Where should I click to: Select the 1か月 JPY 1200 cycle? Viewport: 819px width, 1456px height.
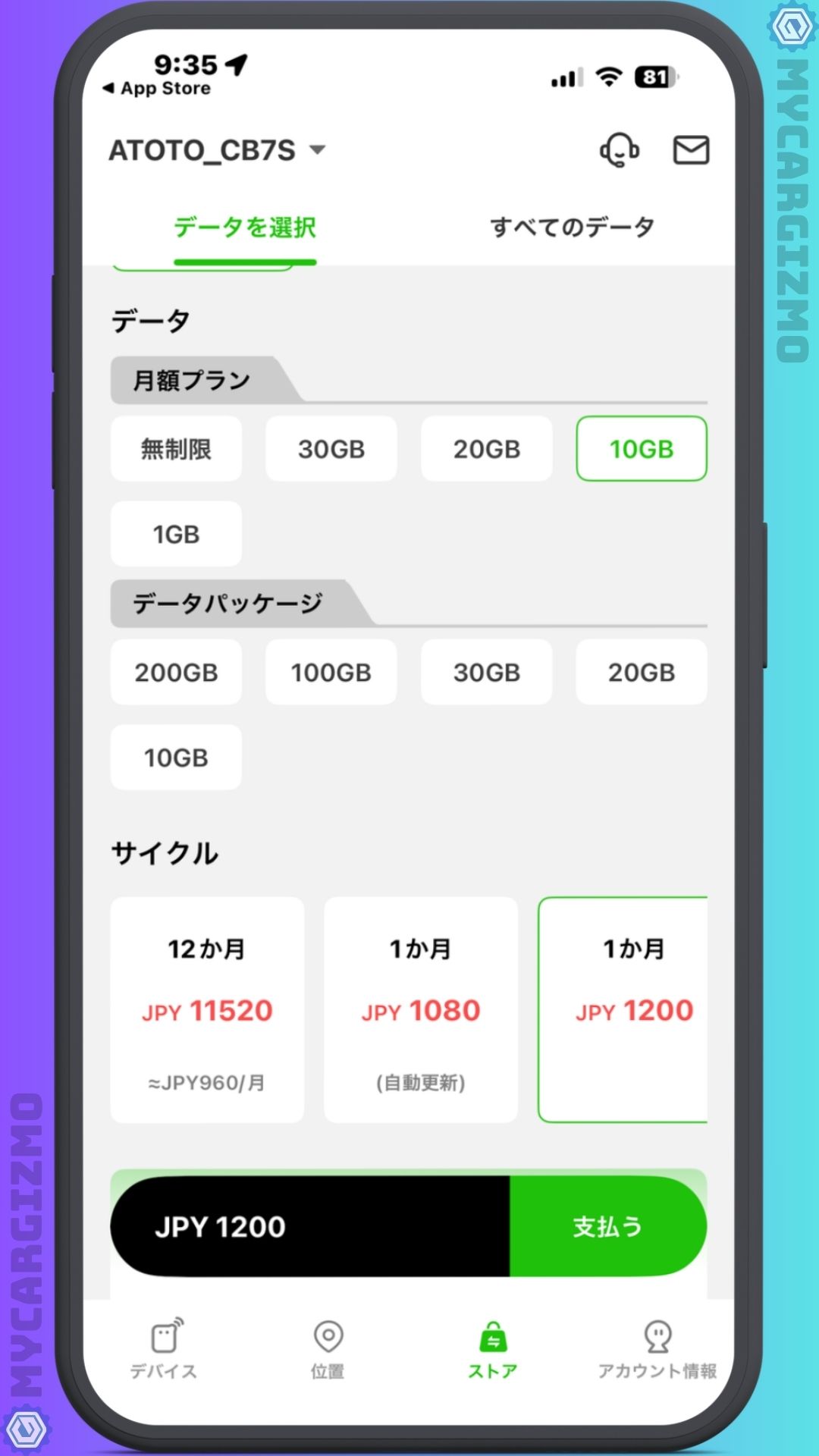point(623,1009)
